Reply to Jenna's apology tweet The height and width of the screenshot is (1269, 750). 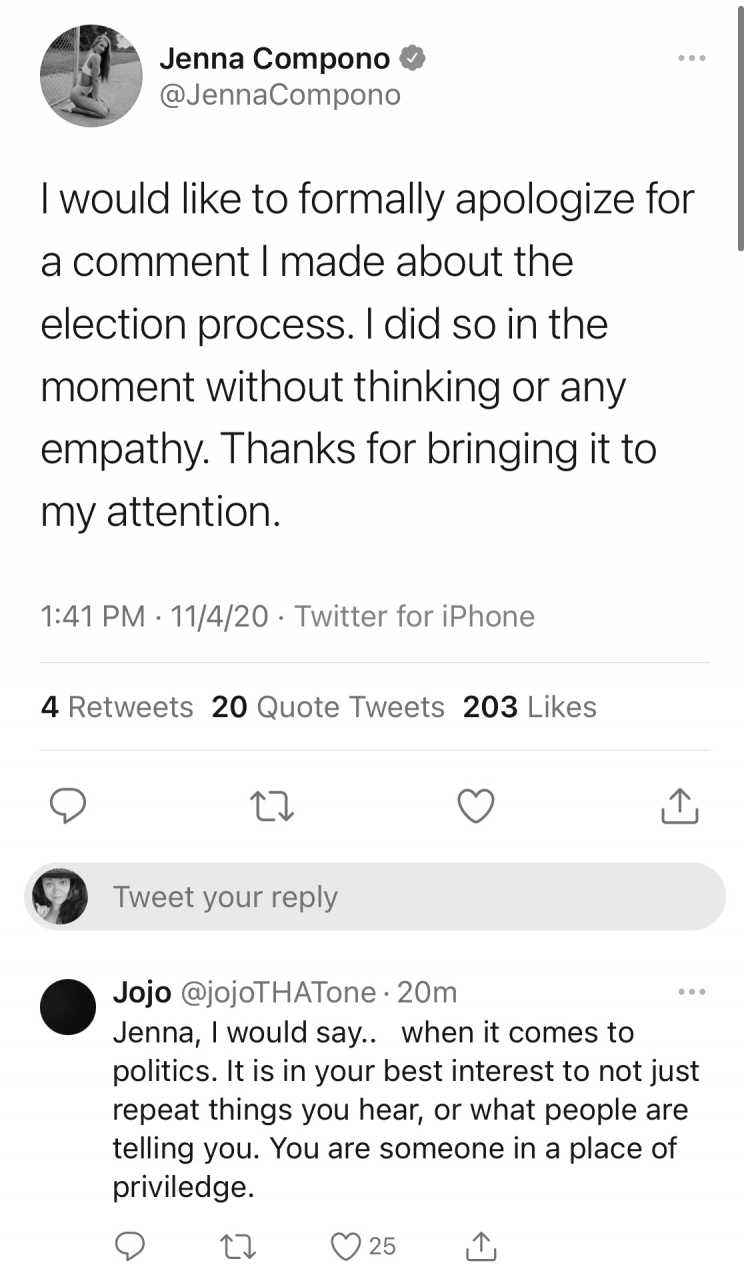pyautogui.click(x=66, y=806)
